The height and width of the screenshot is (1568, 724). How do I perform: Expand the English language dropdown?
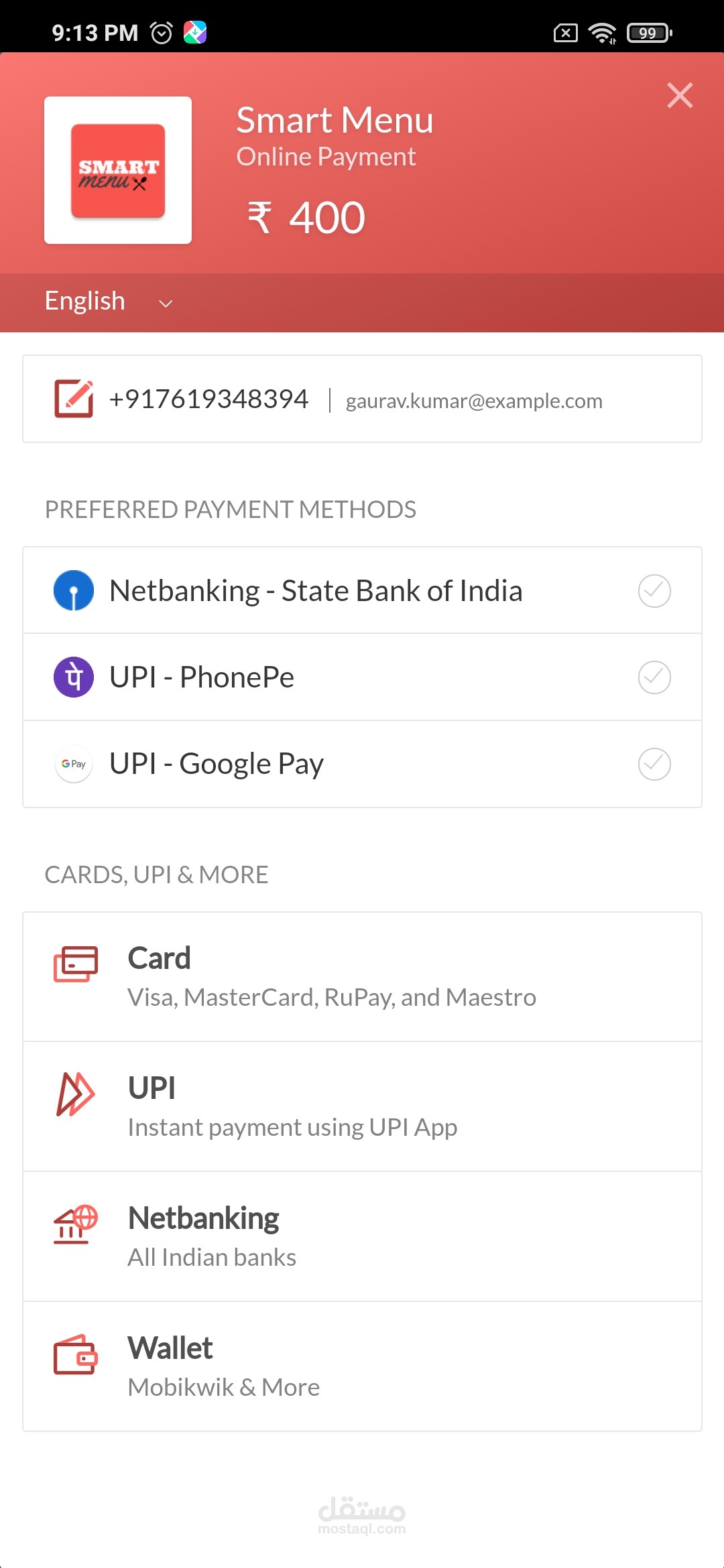109,302
